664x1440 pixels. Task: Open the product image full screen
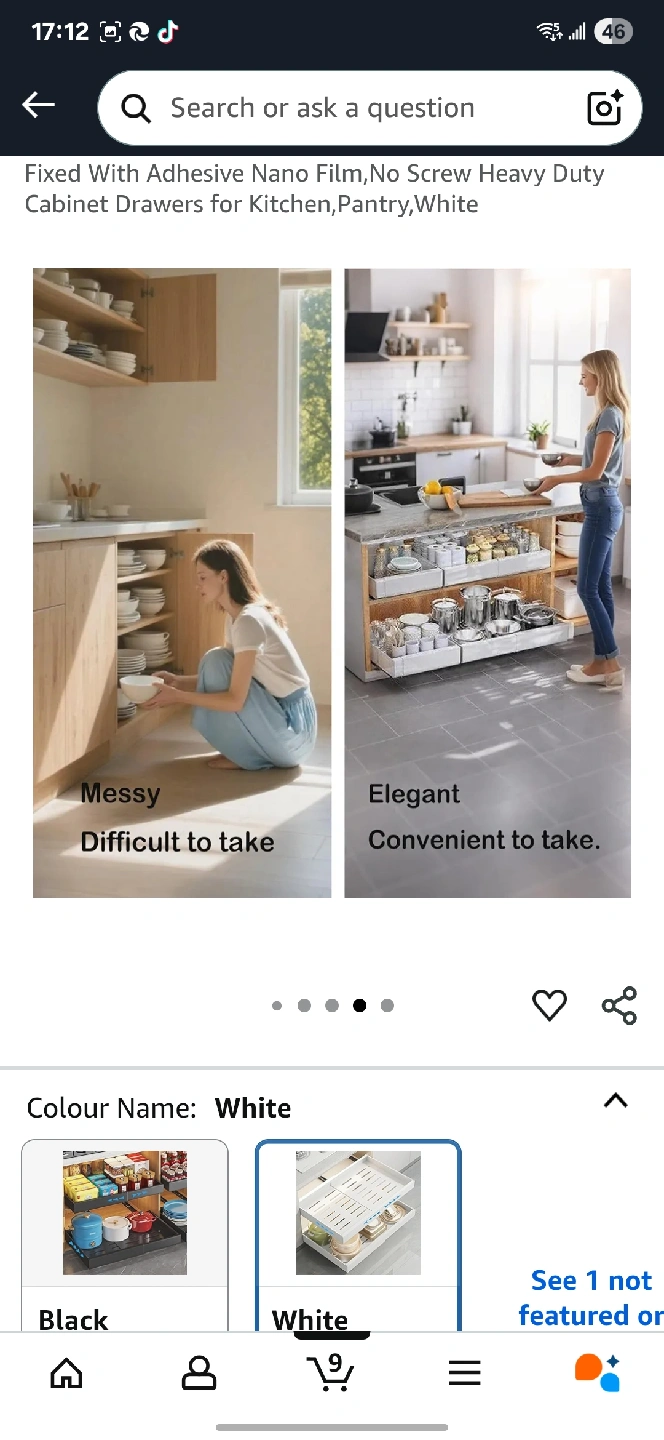[332, 583]
